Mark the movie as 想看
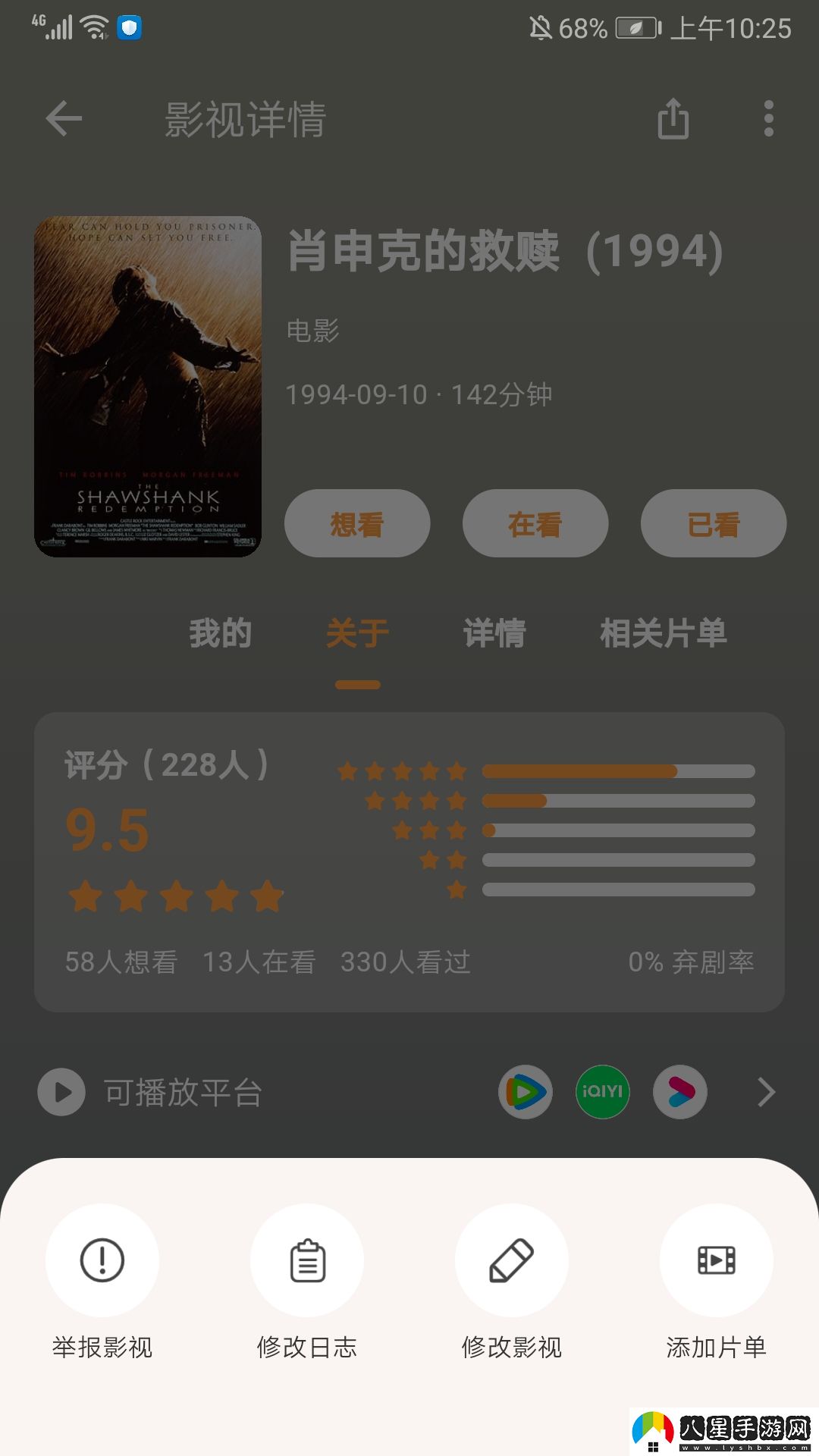This screenshot has height=1456, width=819. (356, 523)
